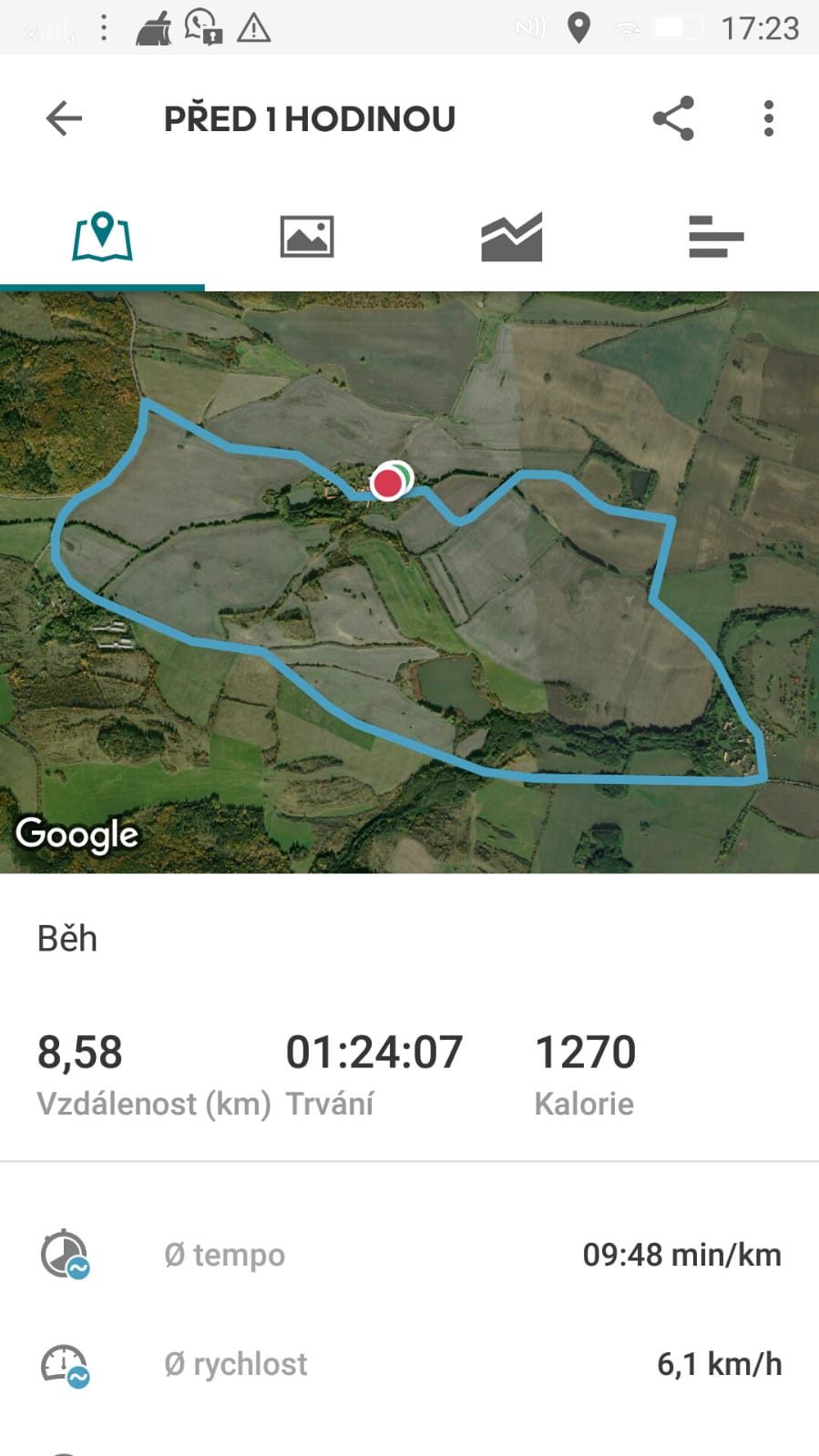Go back using the arrow
The height and width of the screenshot is (1456, 819).
tap(64, 118)
